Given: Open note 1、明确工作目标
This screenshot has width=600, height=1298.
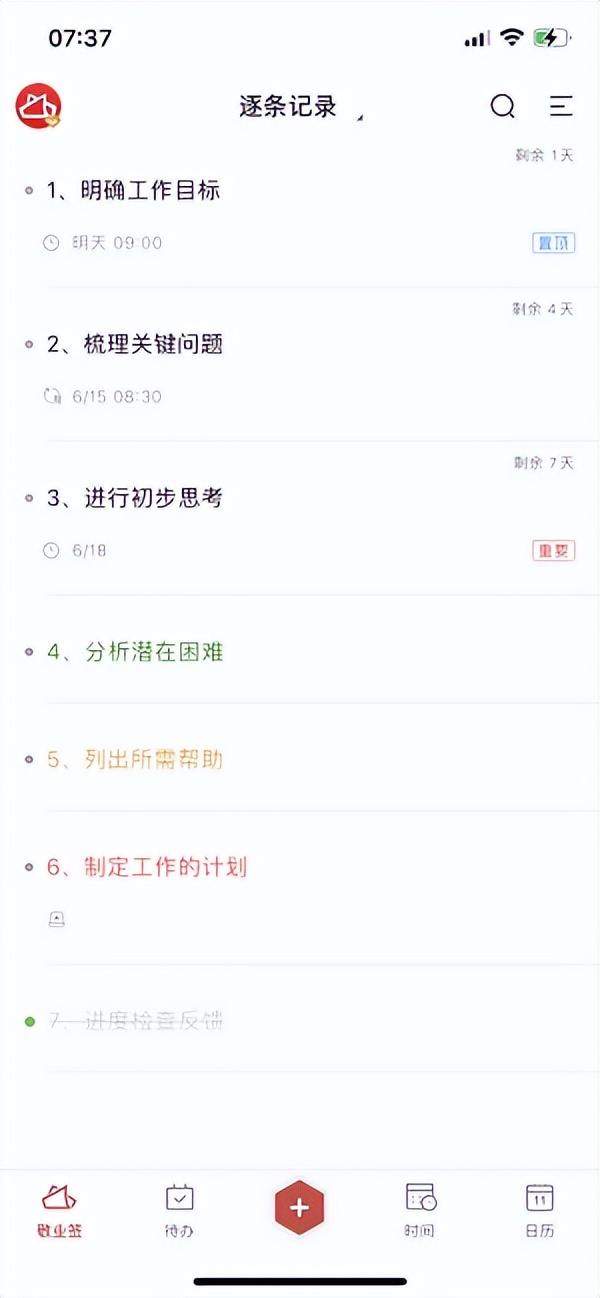Looking at the screenshot, I should (x=134, y=190).
